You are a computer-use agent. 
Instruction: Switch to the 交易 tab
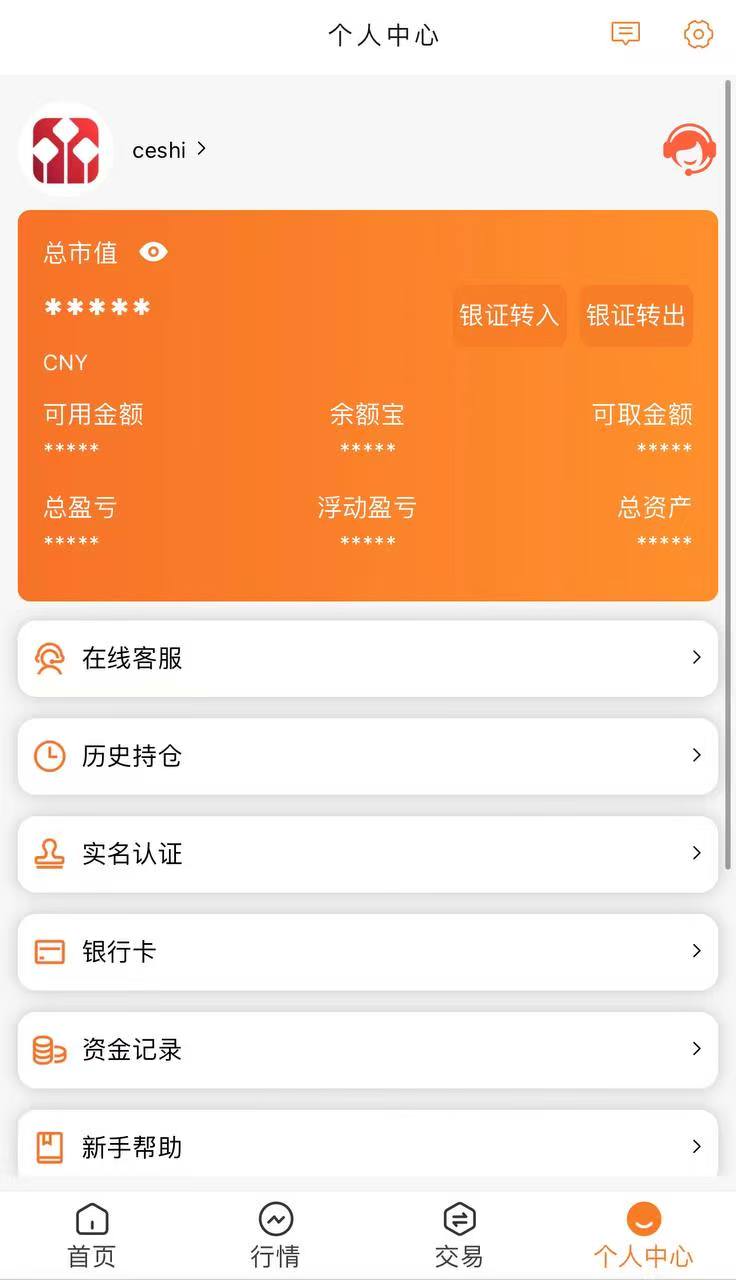click(x=459, y=1235)
